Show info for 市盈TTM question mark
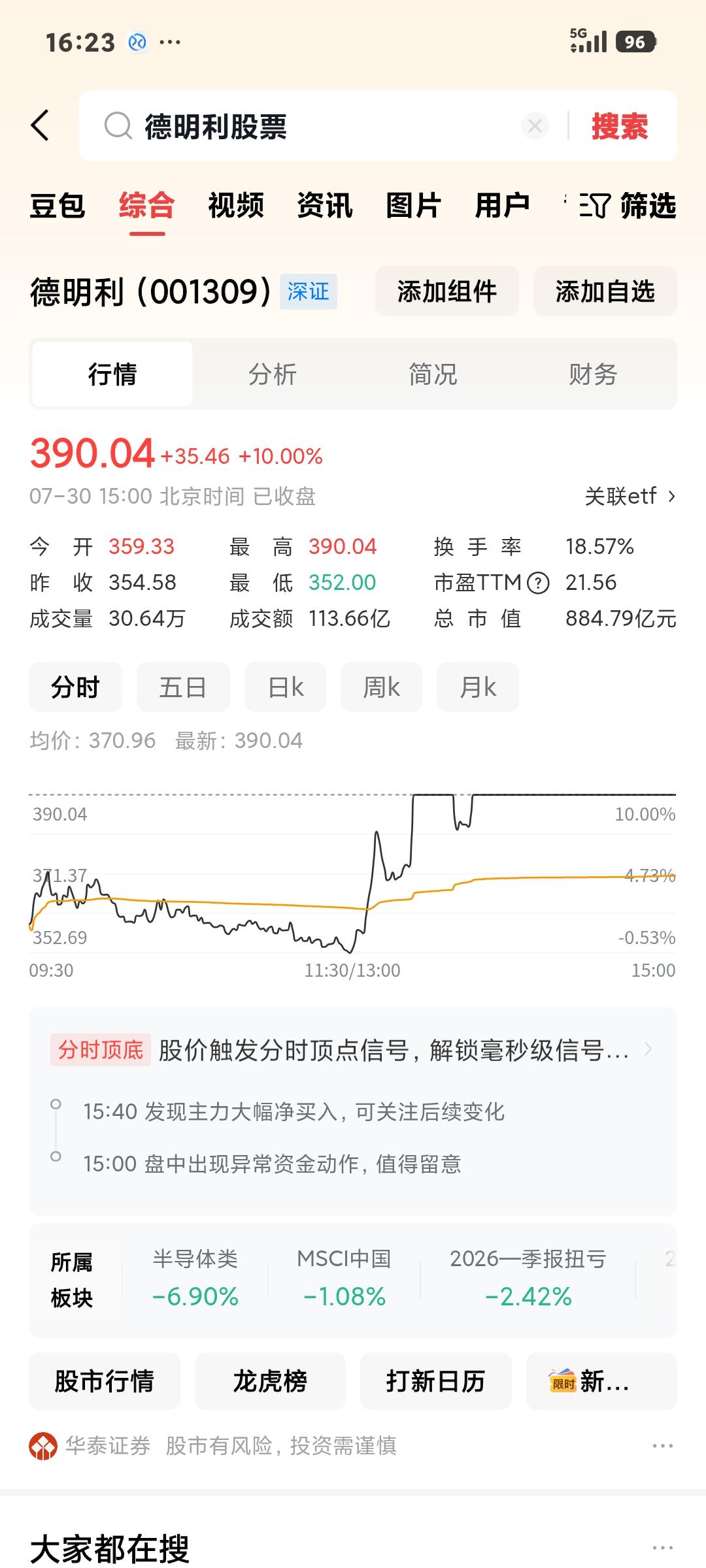This screenshot has width=706, height=1568. click(x=538, y=583)
